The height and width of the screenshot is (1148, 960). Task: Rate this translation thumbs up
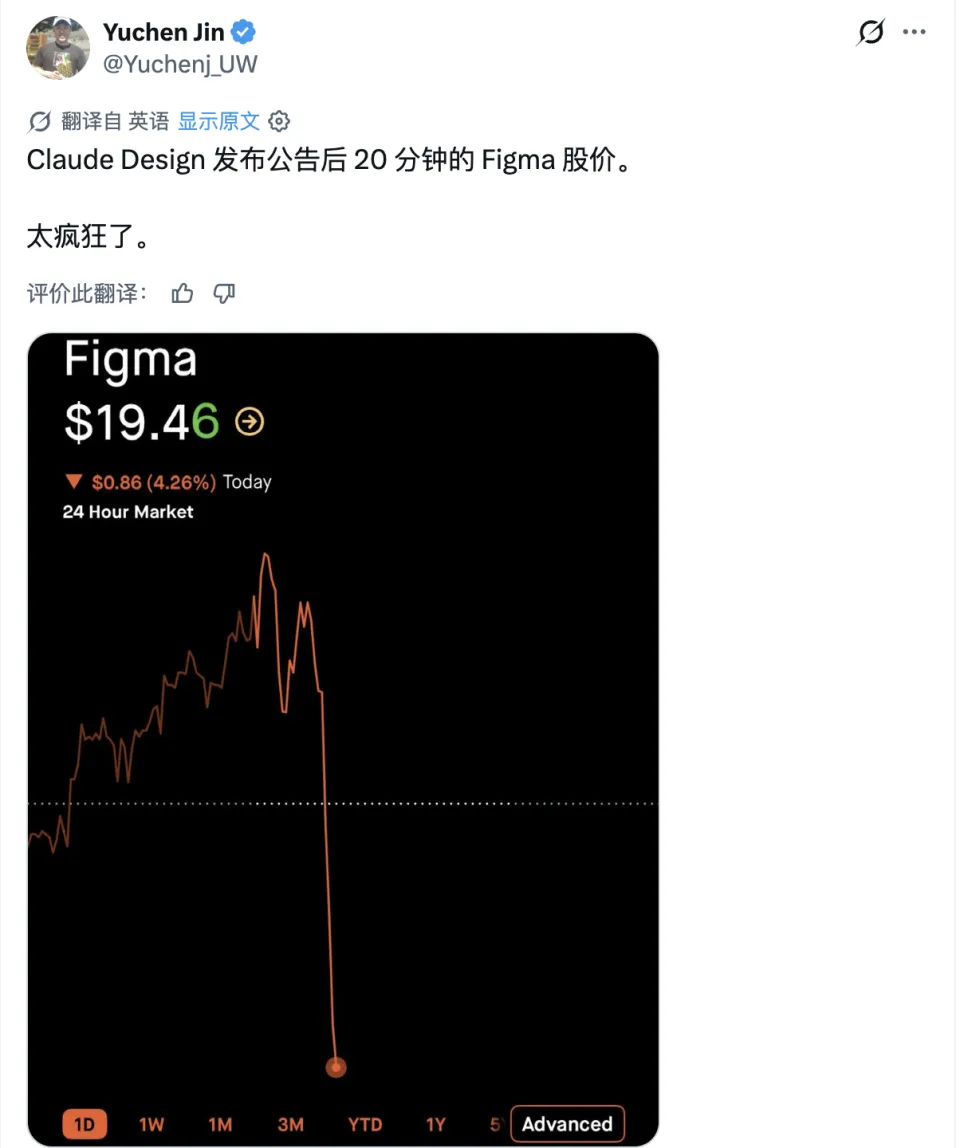tap(182, 293)
